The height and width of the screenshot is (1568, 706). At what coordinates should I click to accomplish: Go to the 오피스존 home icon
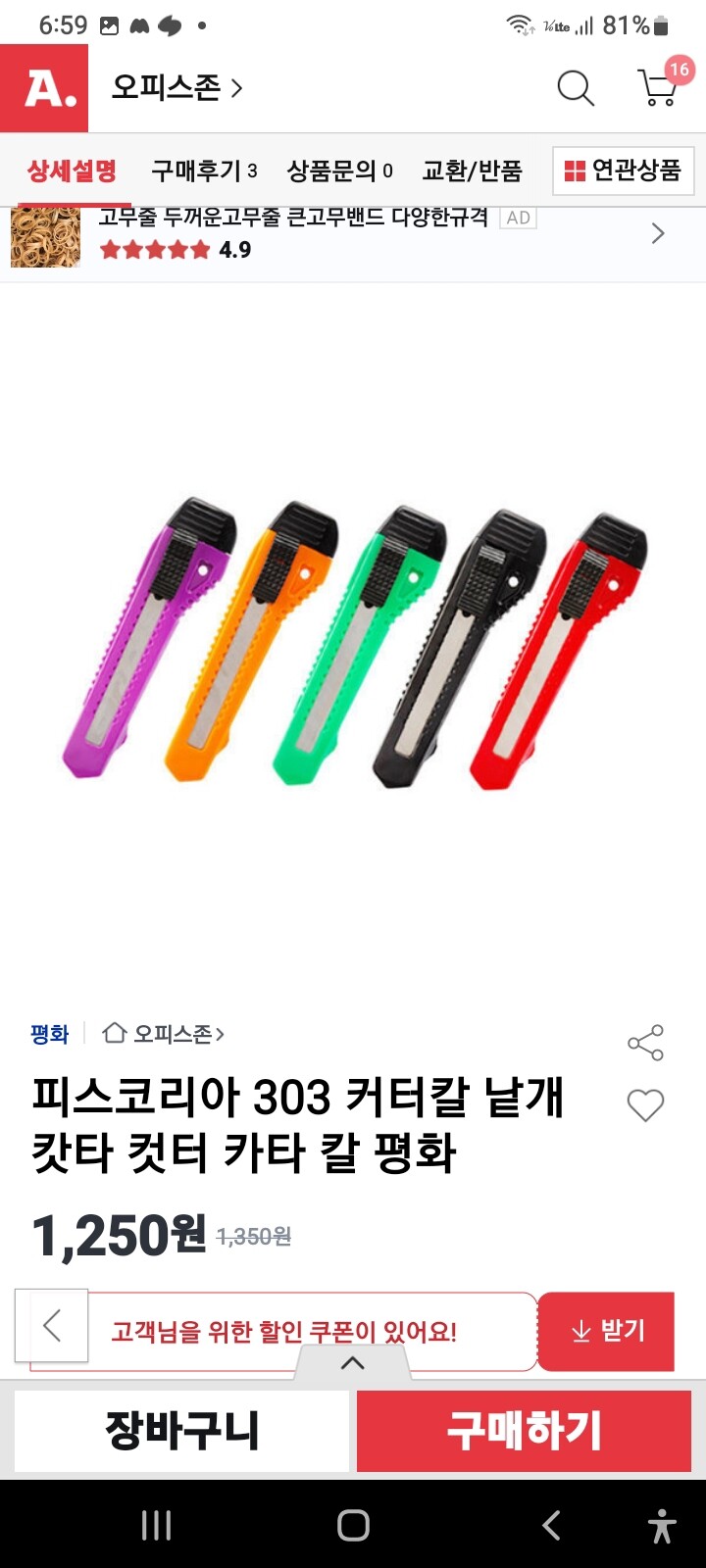116,1034
